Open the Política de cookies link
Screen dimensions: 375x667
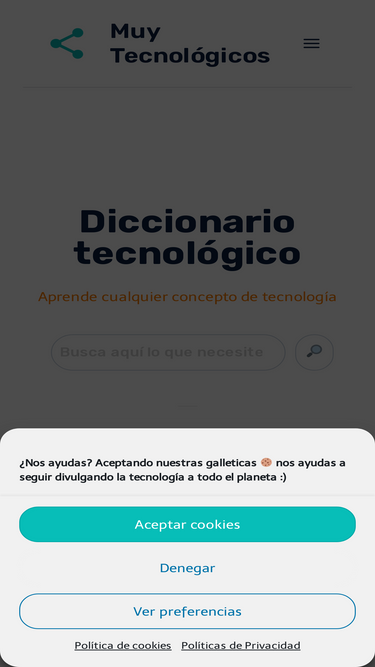point(123,645)
